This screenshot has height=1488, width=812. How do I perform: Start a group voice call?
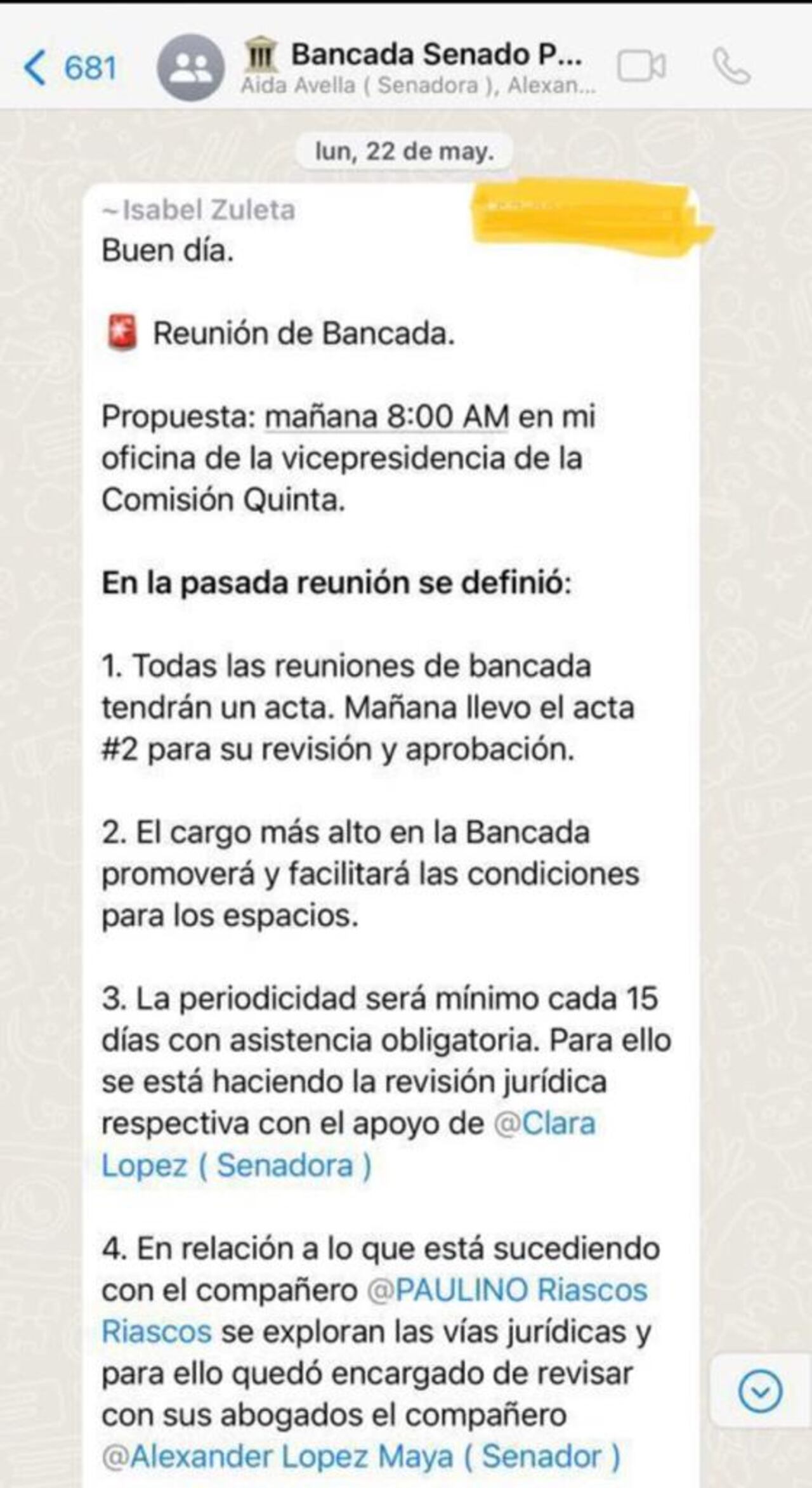(x=732, y=66)
